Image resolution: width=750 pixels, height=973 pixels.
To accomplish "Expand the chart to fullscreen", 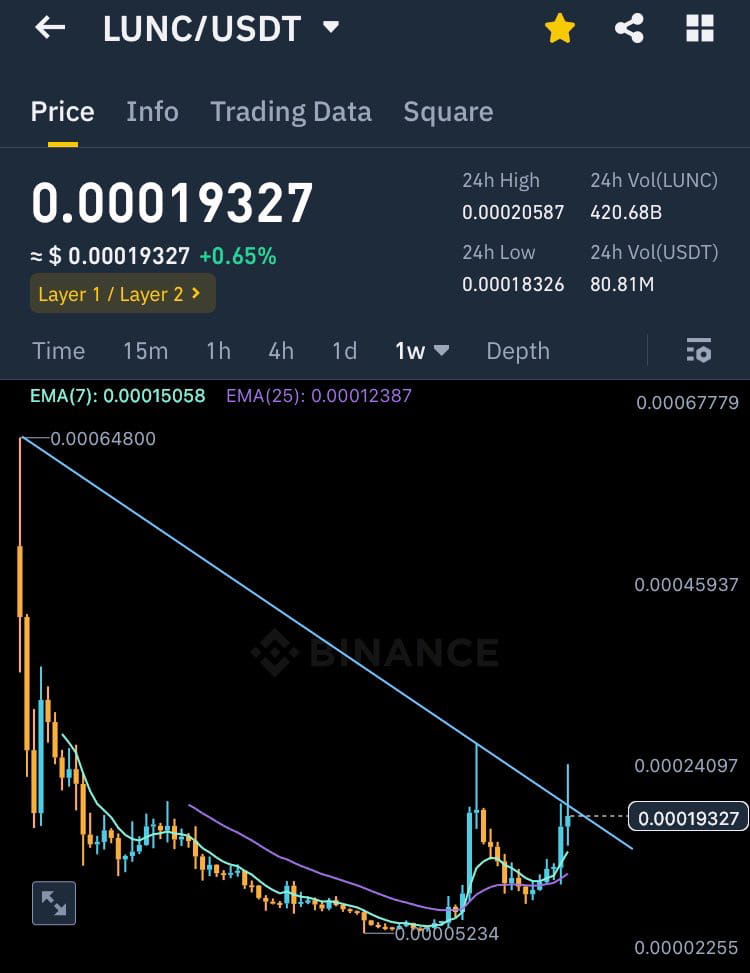I will click(53, 903).
